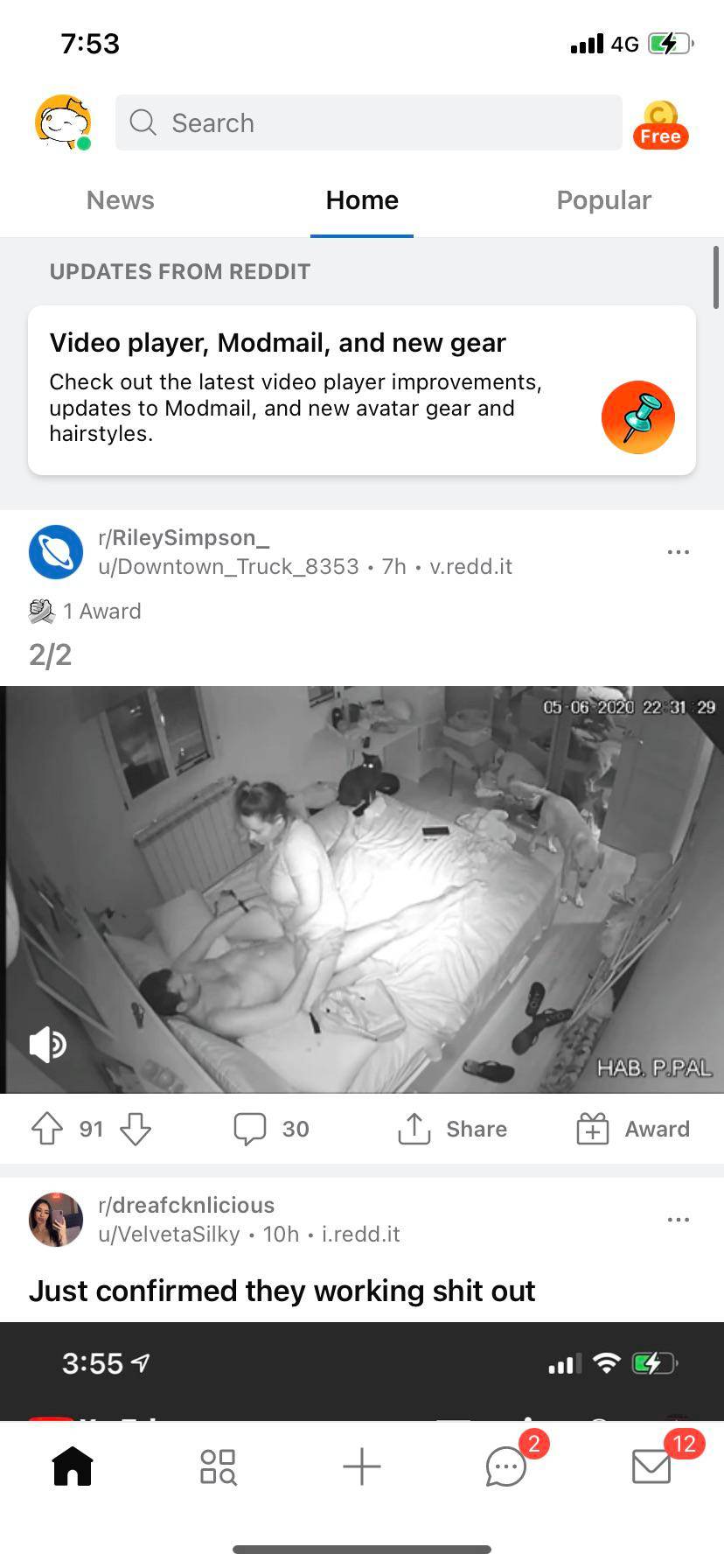Open the profile avatar menu

(x=62, y=122)
